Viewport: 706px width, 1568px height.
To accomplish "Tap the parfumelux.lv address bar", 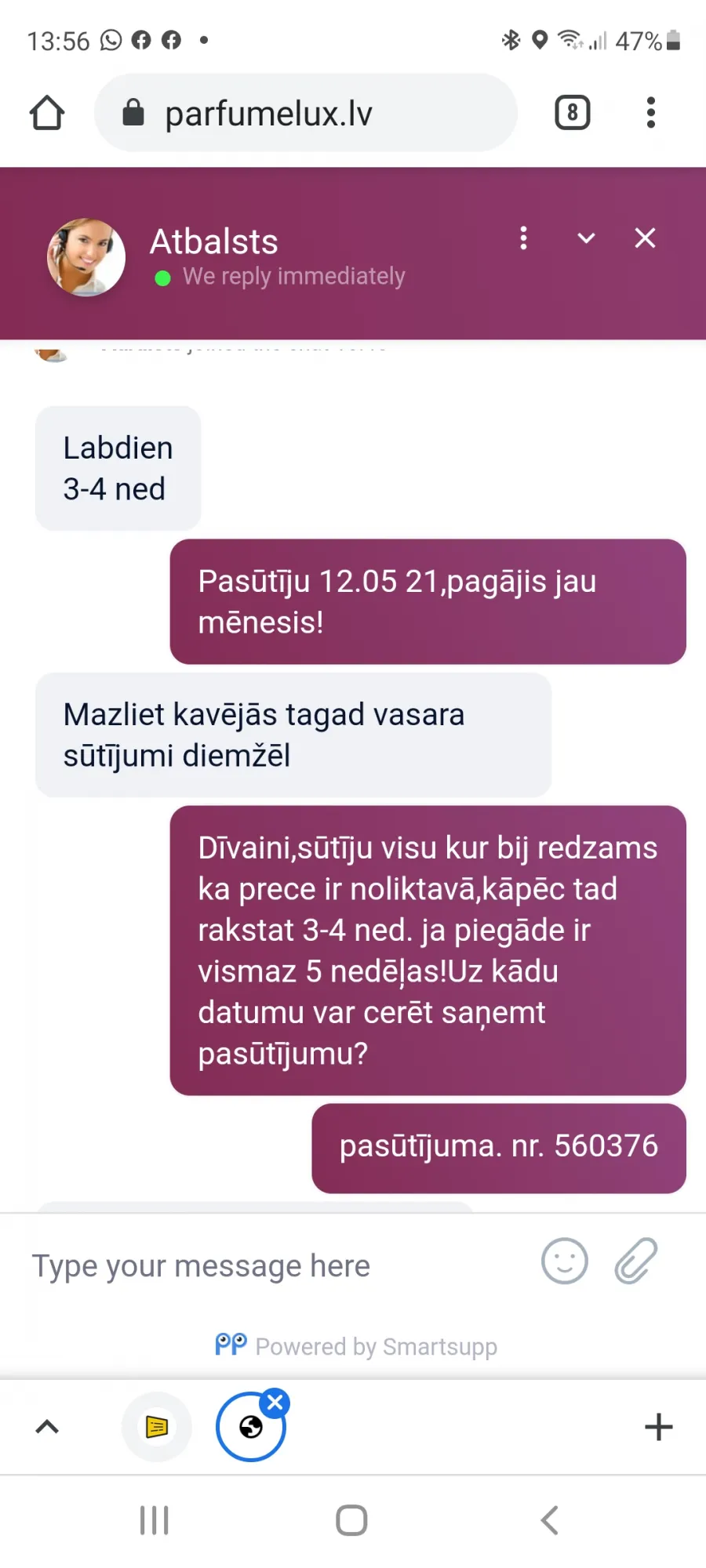I will click(x=305, y=113).
